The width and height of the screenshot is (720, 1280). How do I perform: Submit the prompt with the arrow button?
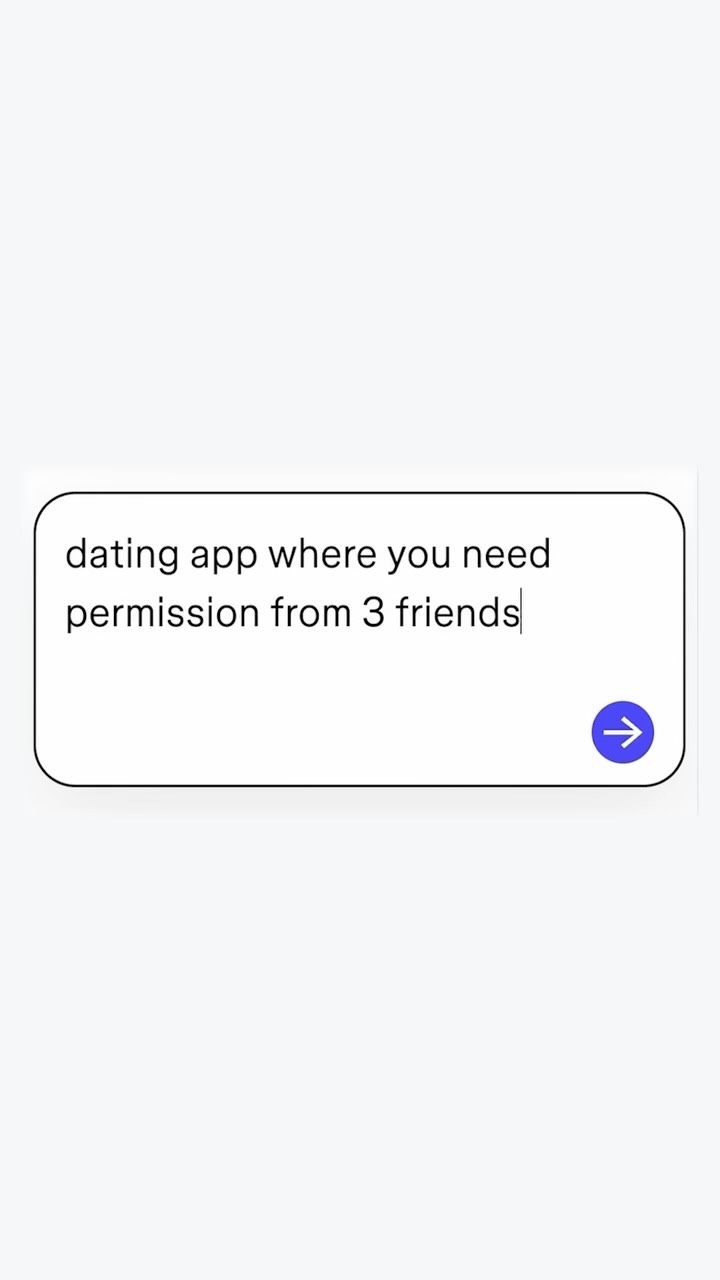click(x=623, y=732)
